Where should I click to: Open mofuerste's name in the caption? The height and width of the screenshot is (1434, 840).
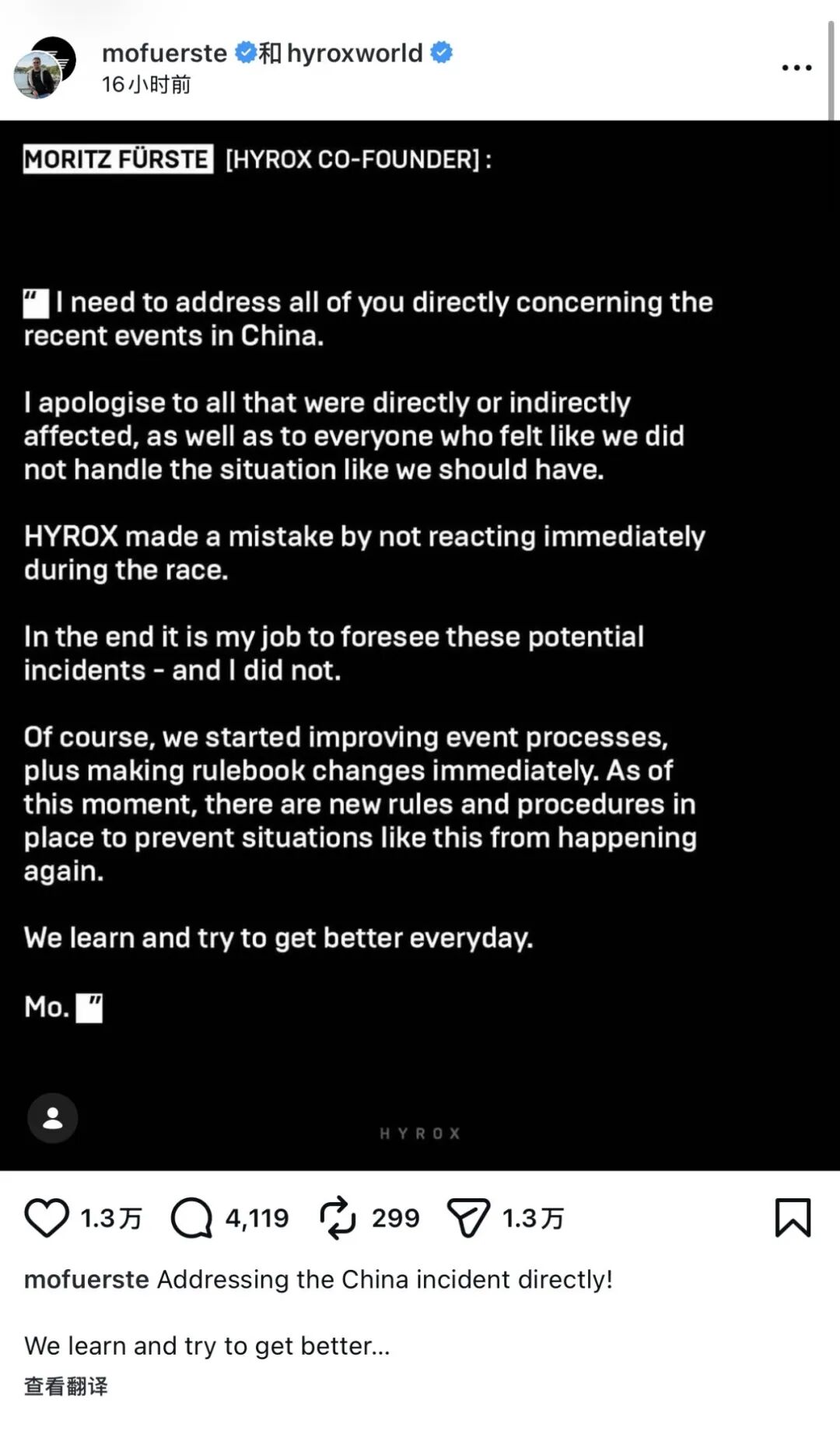point(86,1279)
